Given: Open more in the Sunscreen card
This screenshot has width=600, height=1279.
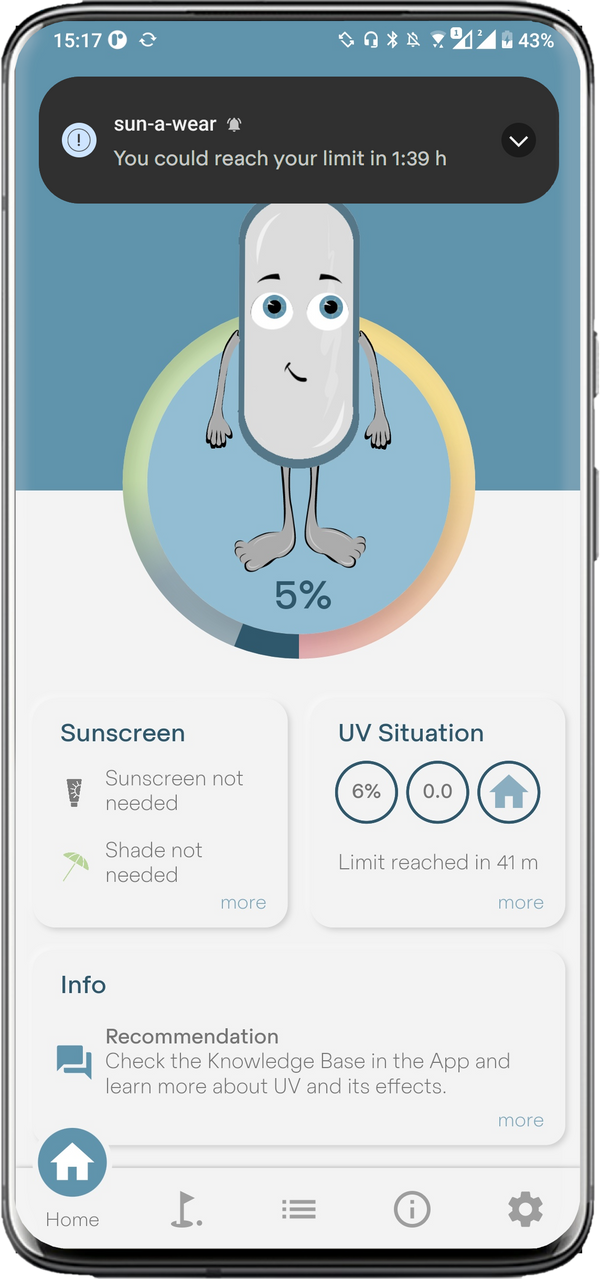Looking at the screenshot, I should (243, 902).
